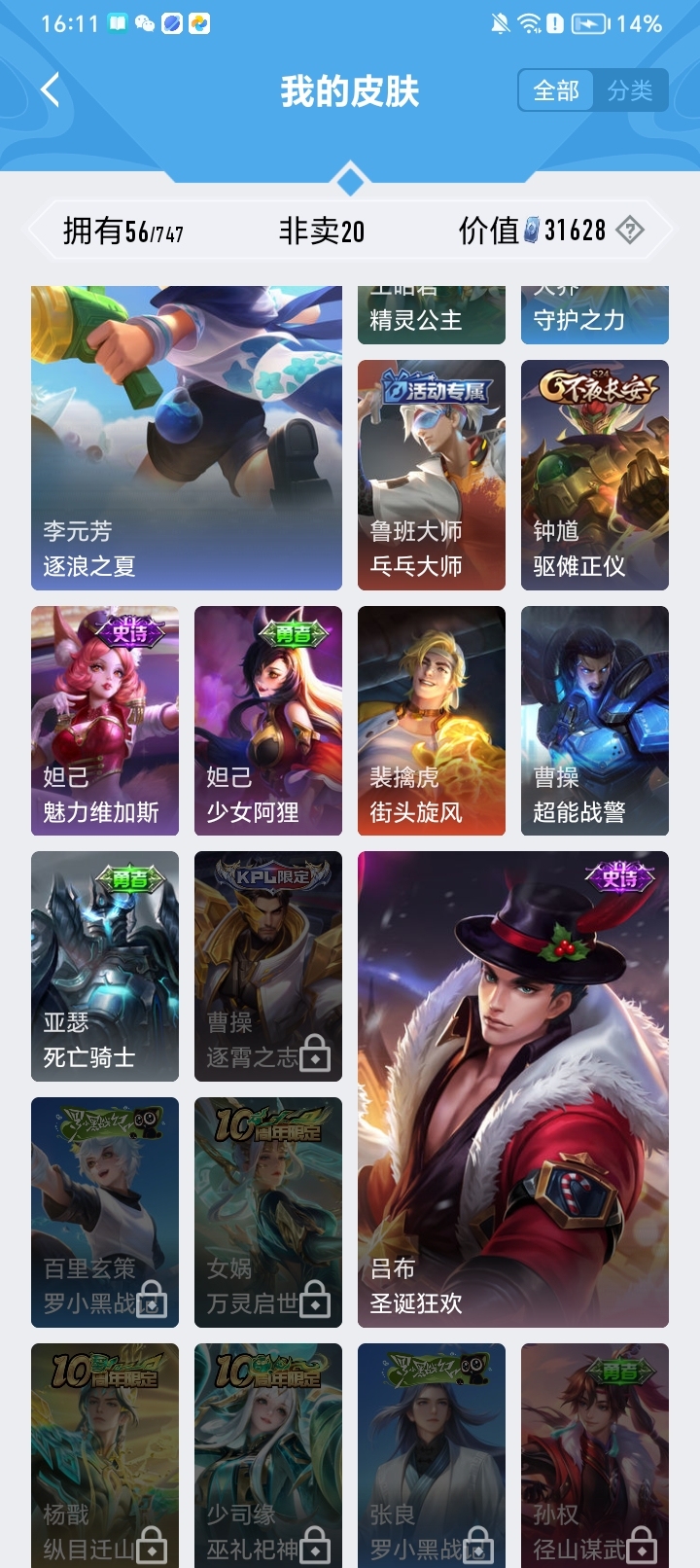Switch to the 全部 tab
The image size is (700, 1568).
[x=556, y=90]
